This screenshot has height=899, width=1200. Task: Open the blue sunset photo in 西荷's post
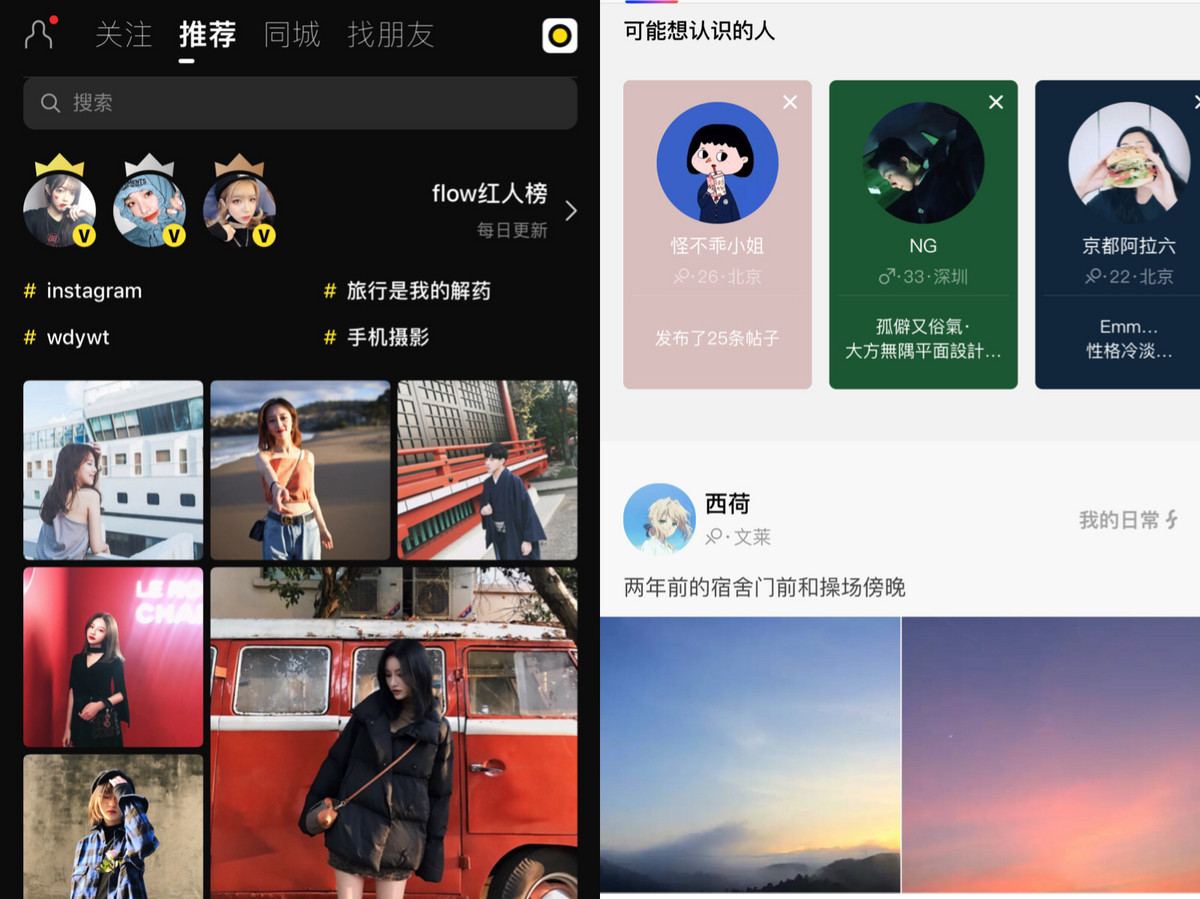click(750, 754)
